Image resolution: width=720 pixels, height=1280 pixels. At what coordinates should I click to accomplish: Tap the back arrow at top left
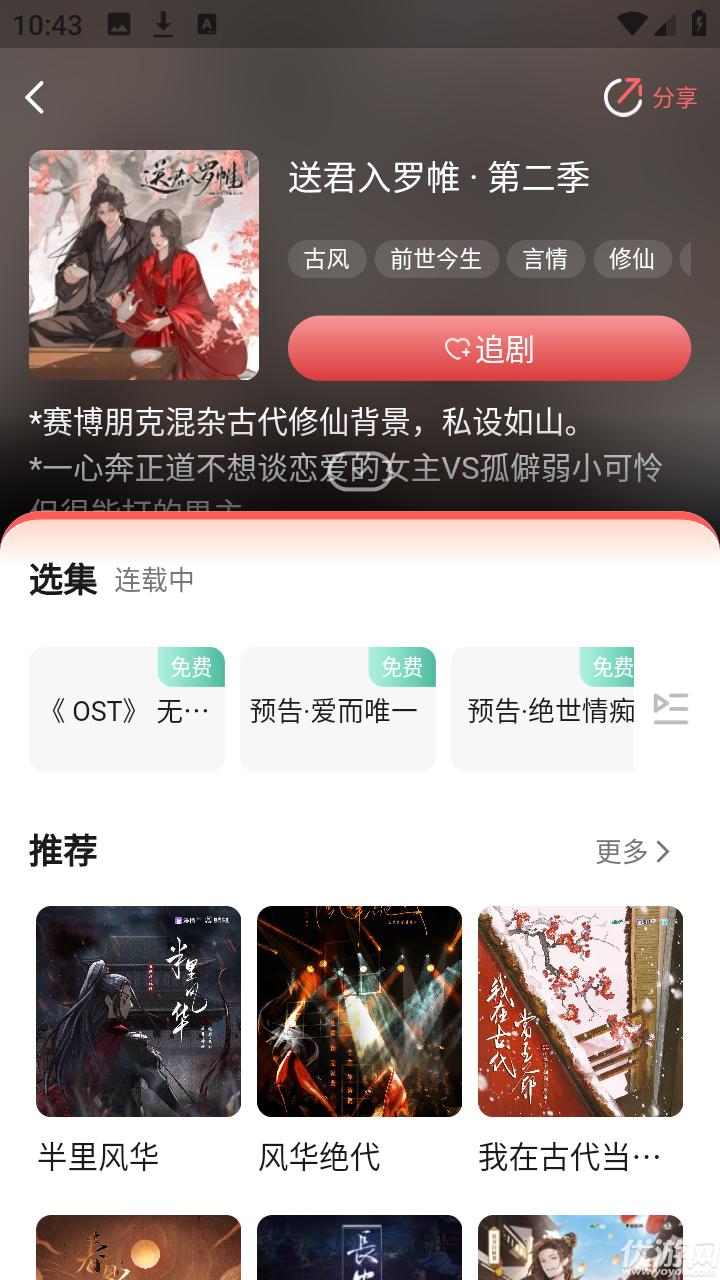click(35, 97)
